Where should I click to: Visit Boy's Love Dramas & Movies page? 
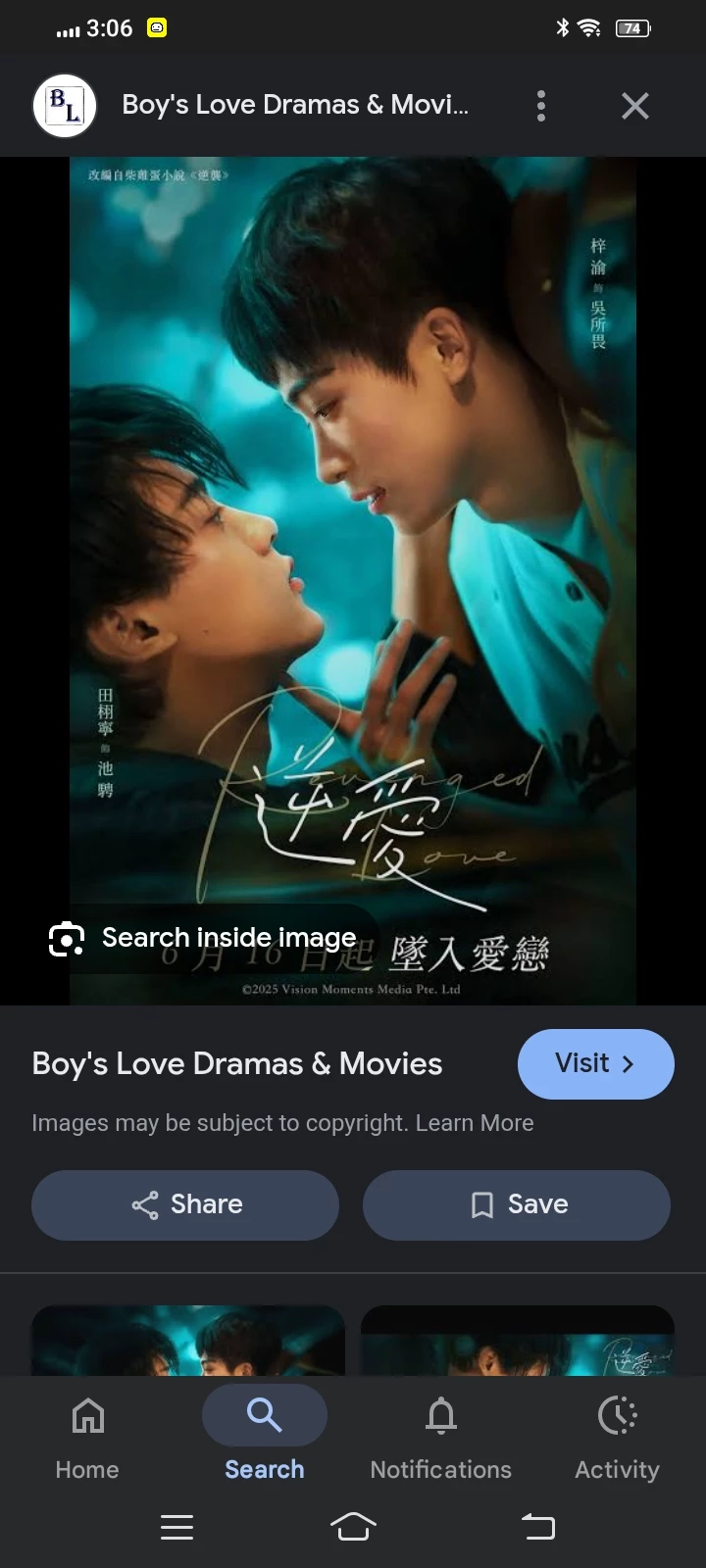click(595, 1063)
